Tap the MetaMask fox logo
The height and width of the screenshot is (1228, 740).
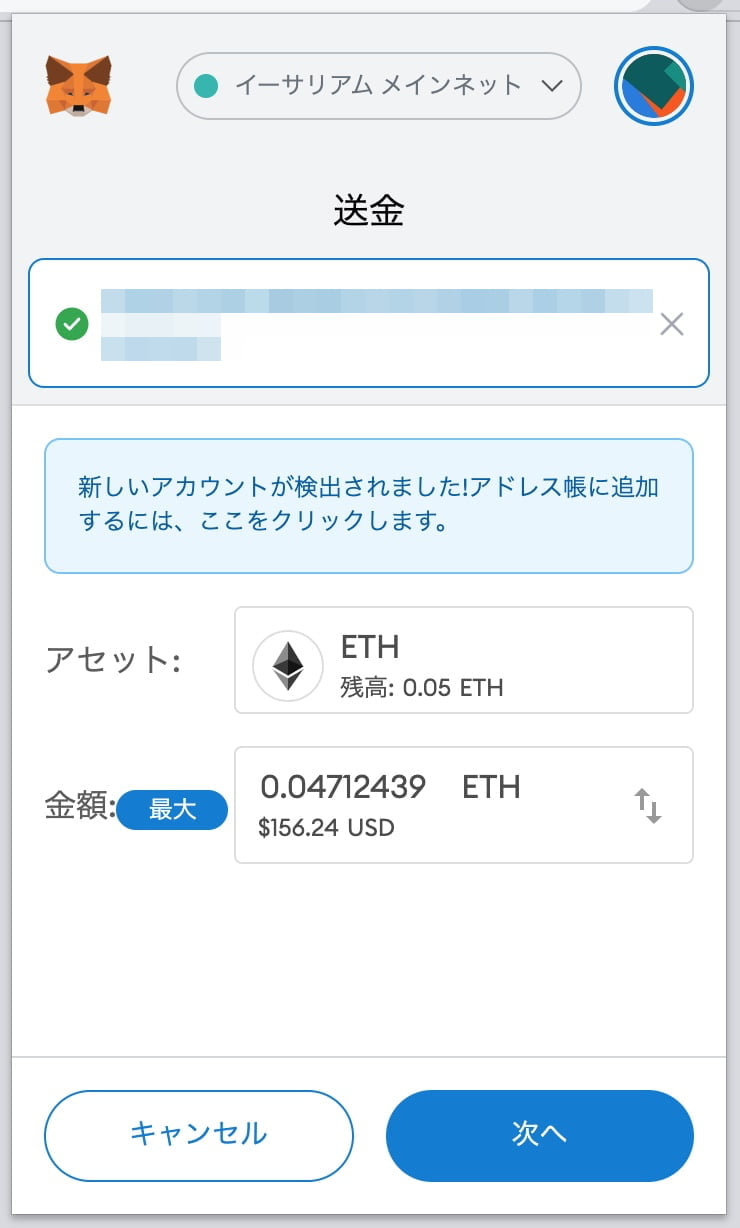coord(78,86)
